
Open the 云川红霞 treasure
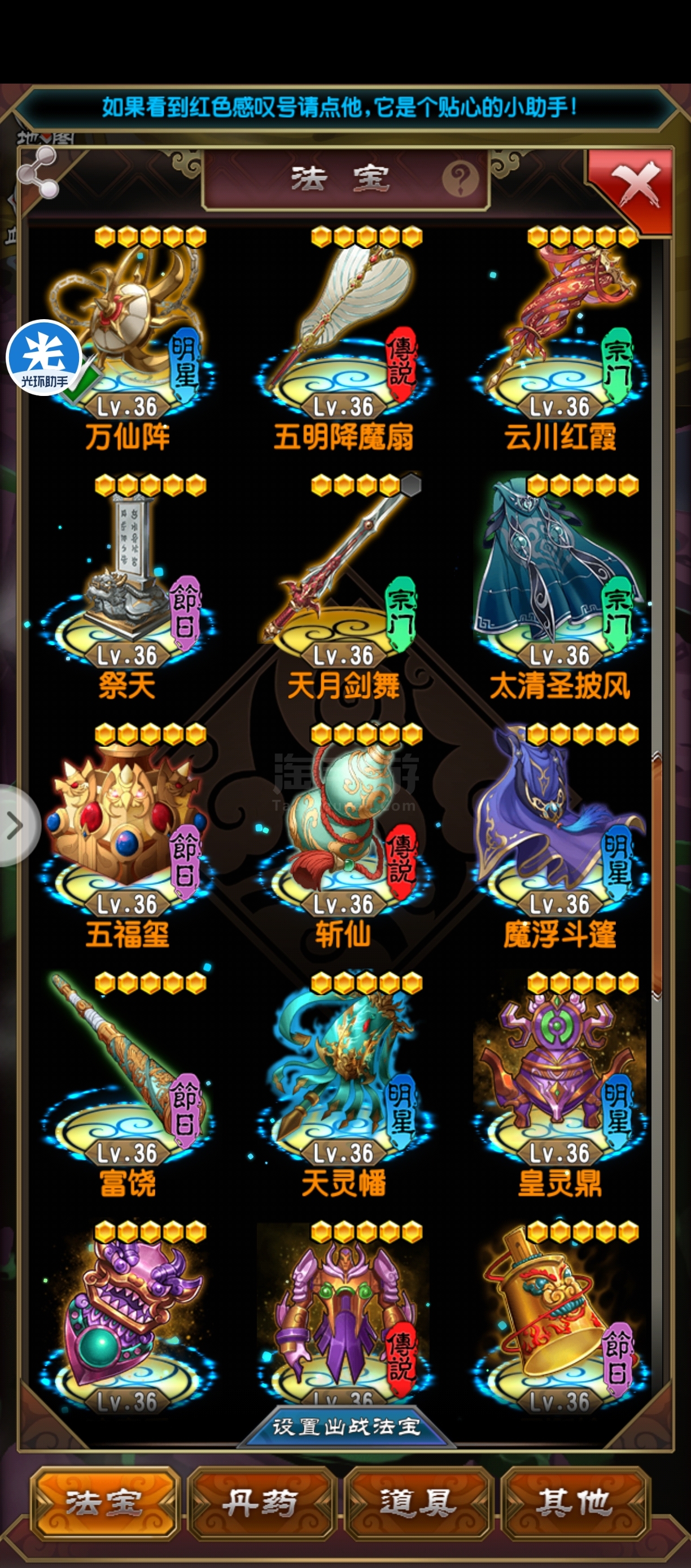(560, 341)
